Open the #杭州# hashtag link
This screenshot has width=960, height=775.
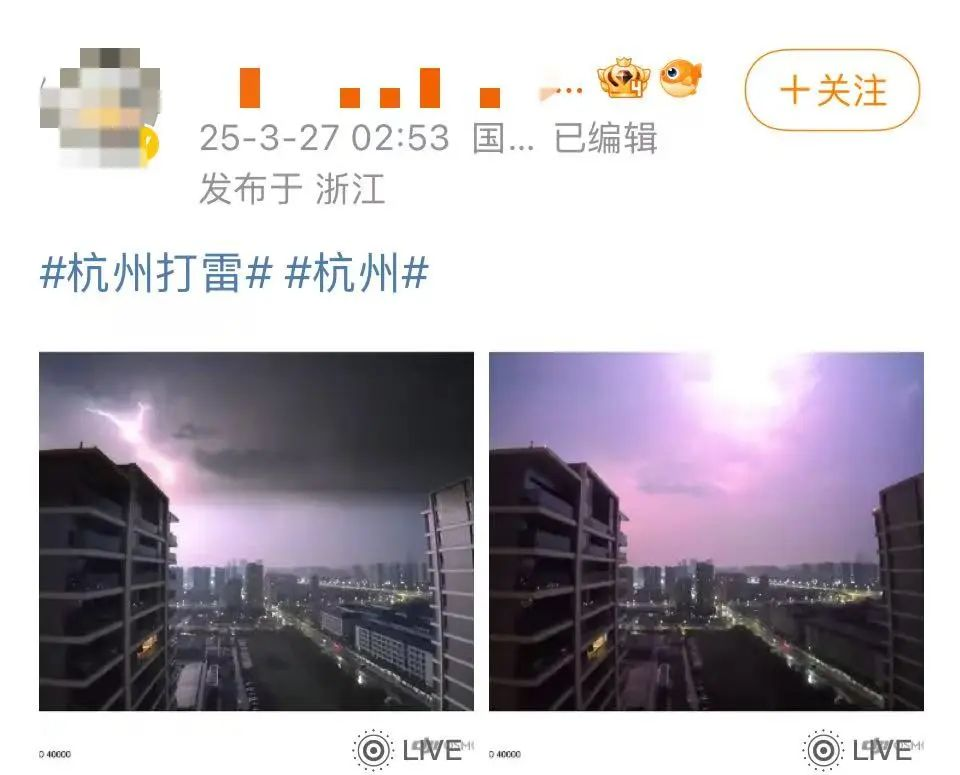point(357,272)
